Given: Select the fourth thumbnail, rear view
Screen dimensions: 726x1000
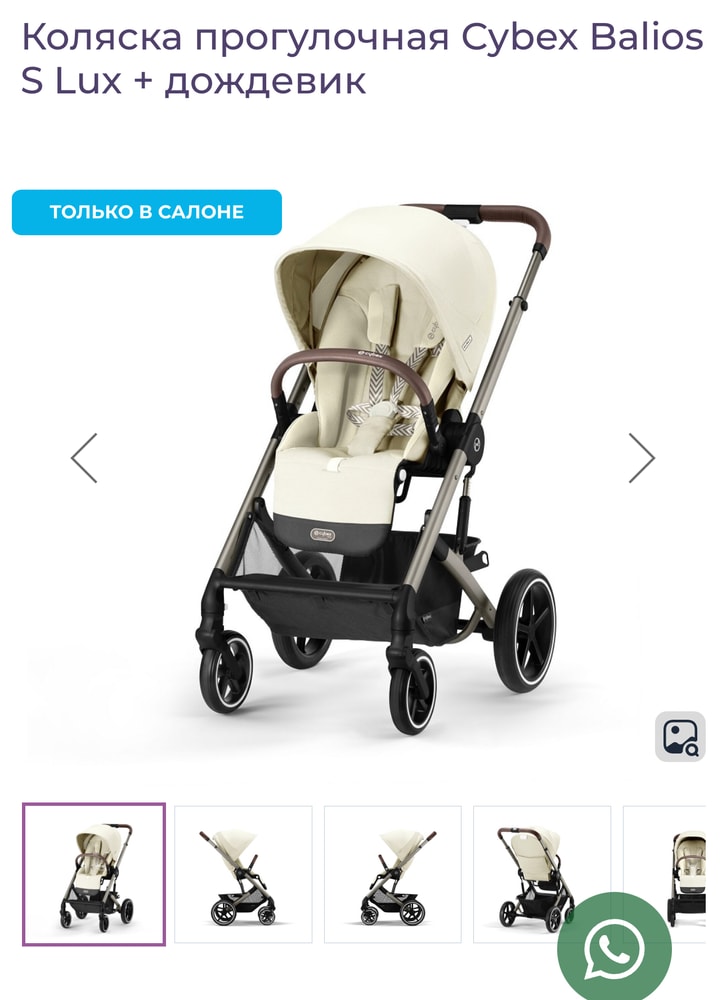Looking at the screenshot, I should (x=541, y=874).
